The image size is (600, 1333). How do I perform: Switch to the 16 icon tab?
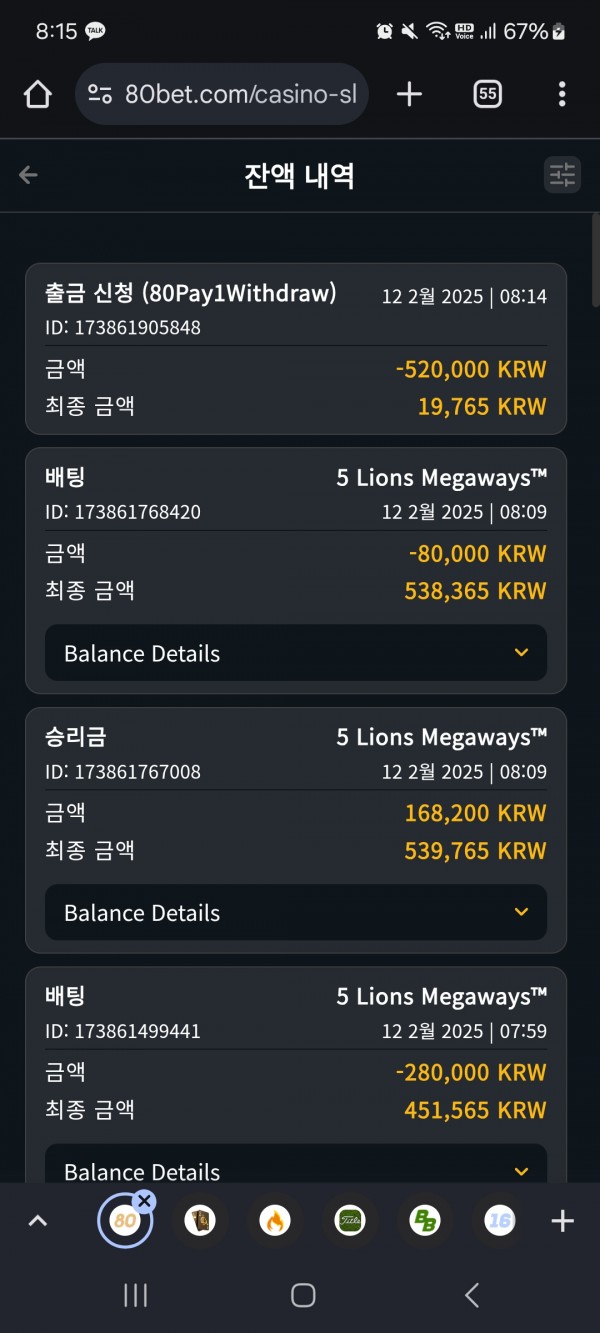(x=500, y=1221)
